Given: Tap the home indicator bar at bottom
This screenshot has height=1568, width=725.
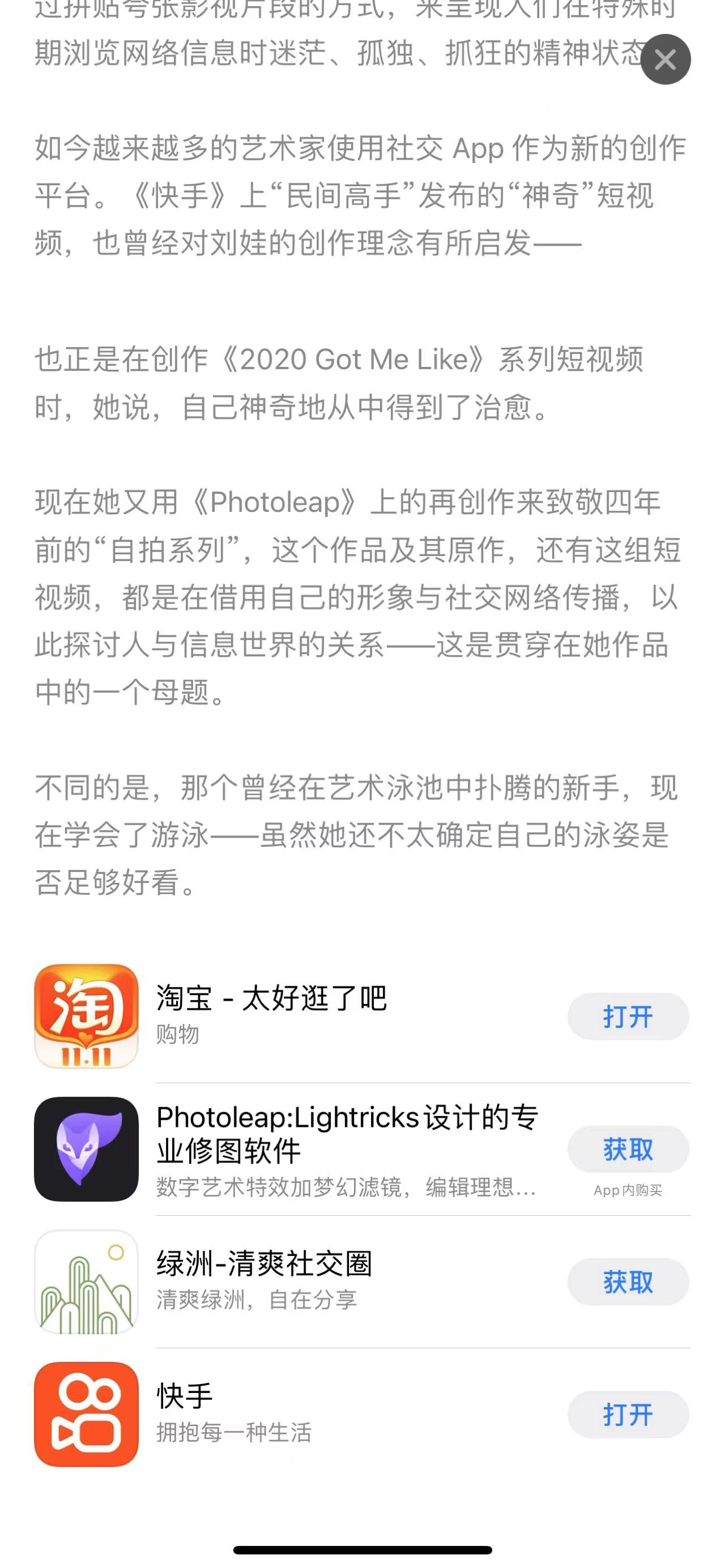Looking at the screenshot, I should tap(362, 1549).
